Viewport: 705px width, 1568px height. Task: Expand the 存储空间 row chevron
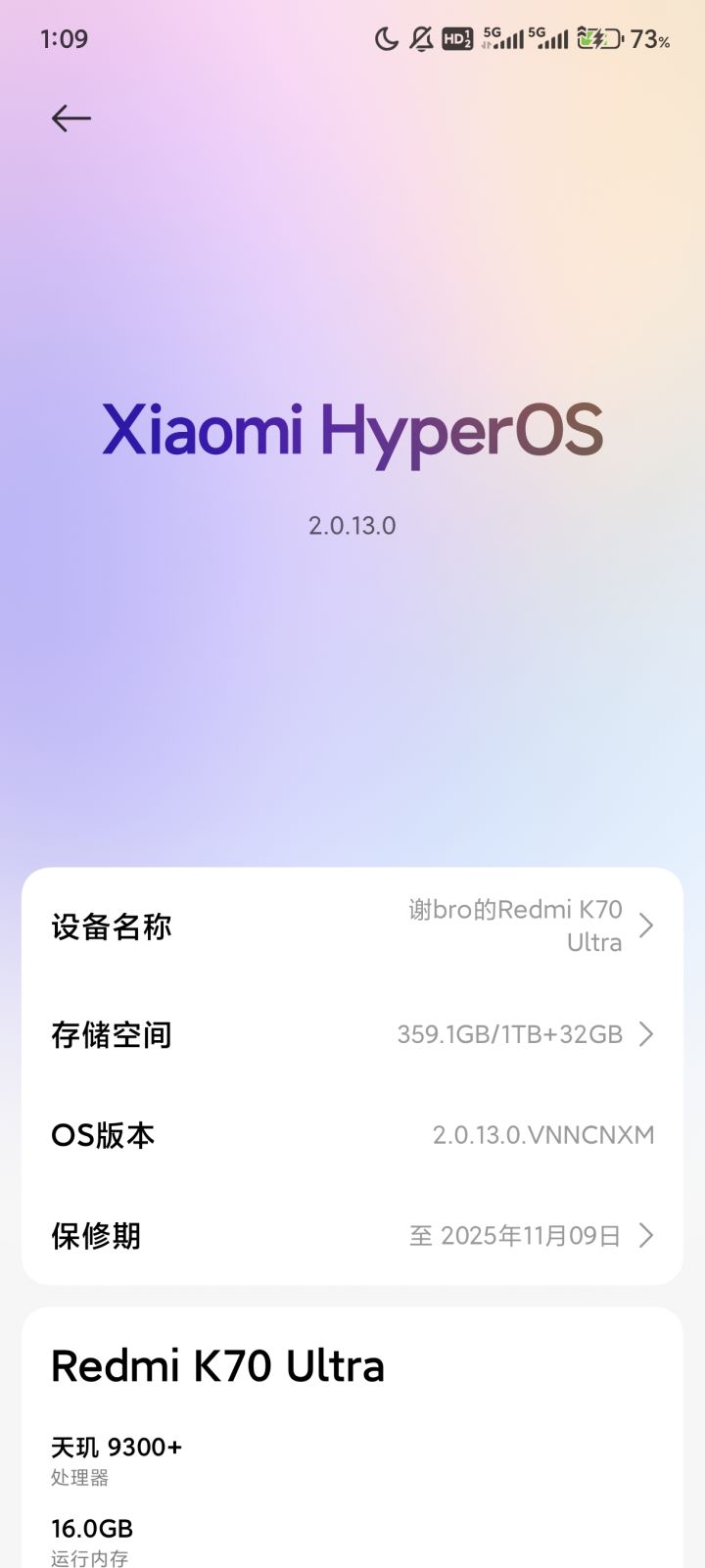tap(646, 1034)
